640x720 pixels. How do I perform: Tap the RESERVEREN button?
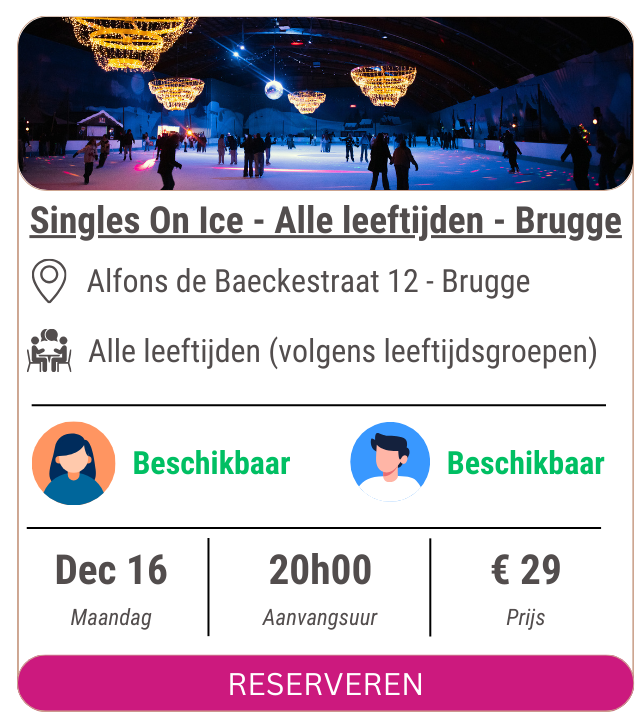coord(325,684)
